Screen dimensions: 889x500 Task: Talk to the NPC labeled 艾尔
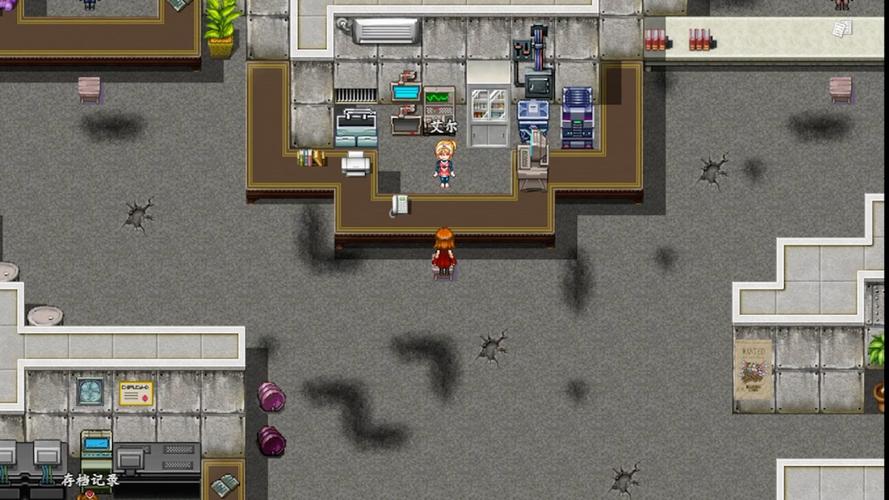(444, 164)
